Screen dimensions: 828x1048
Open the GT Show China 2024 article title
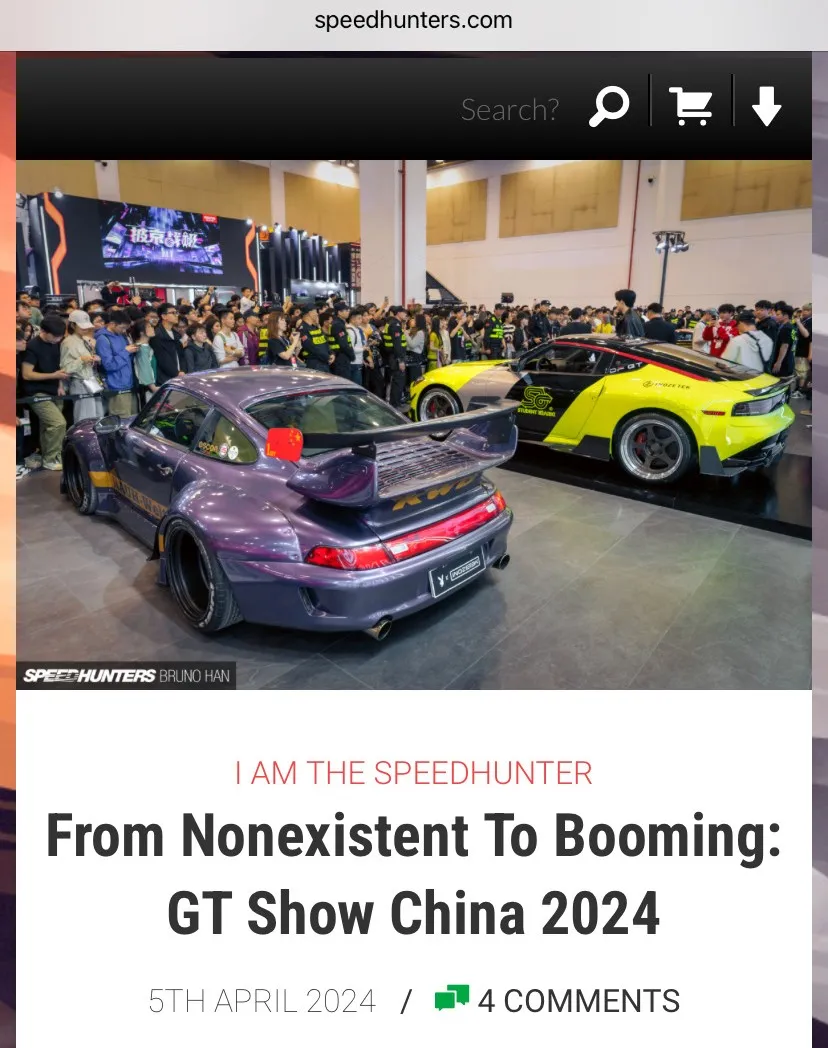(413, 874)
